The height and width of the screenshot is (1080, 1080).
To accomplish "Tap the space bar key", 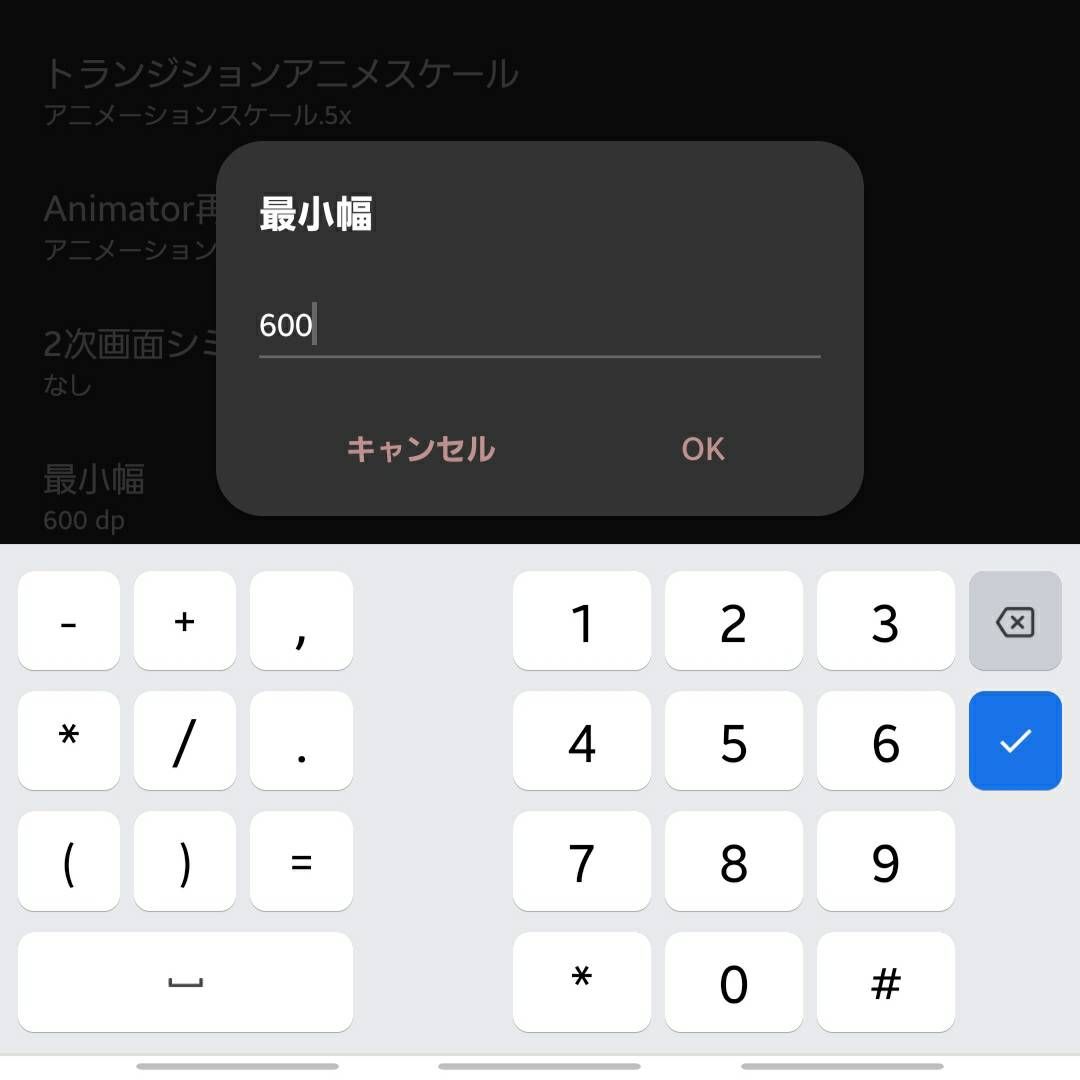I will [185, 983].
